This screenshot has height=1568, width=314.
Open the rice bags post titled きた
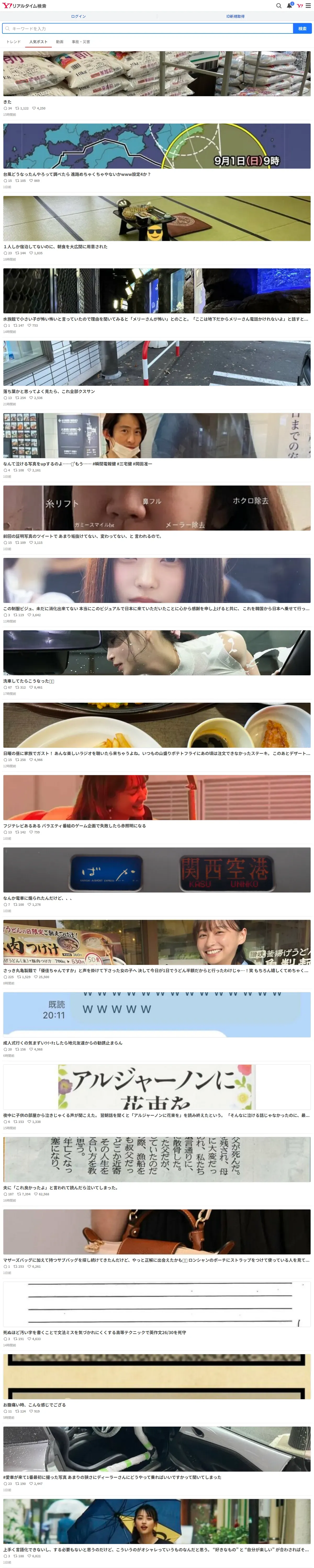point(157,74)
